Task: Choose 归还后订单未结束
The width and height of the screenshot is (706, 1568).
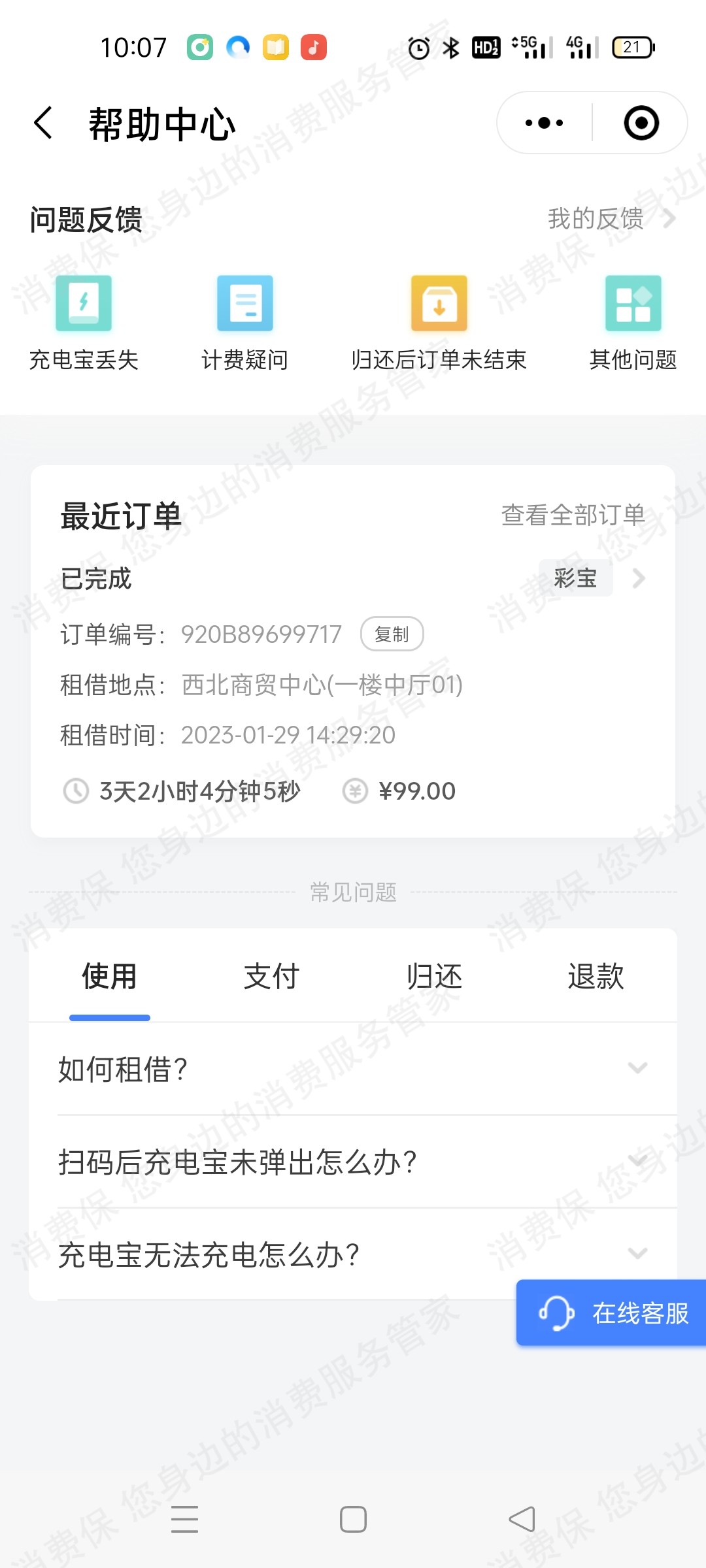Action: [439, 321]
